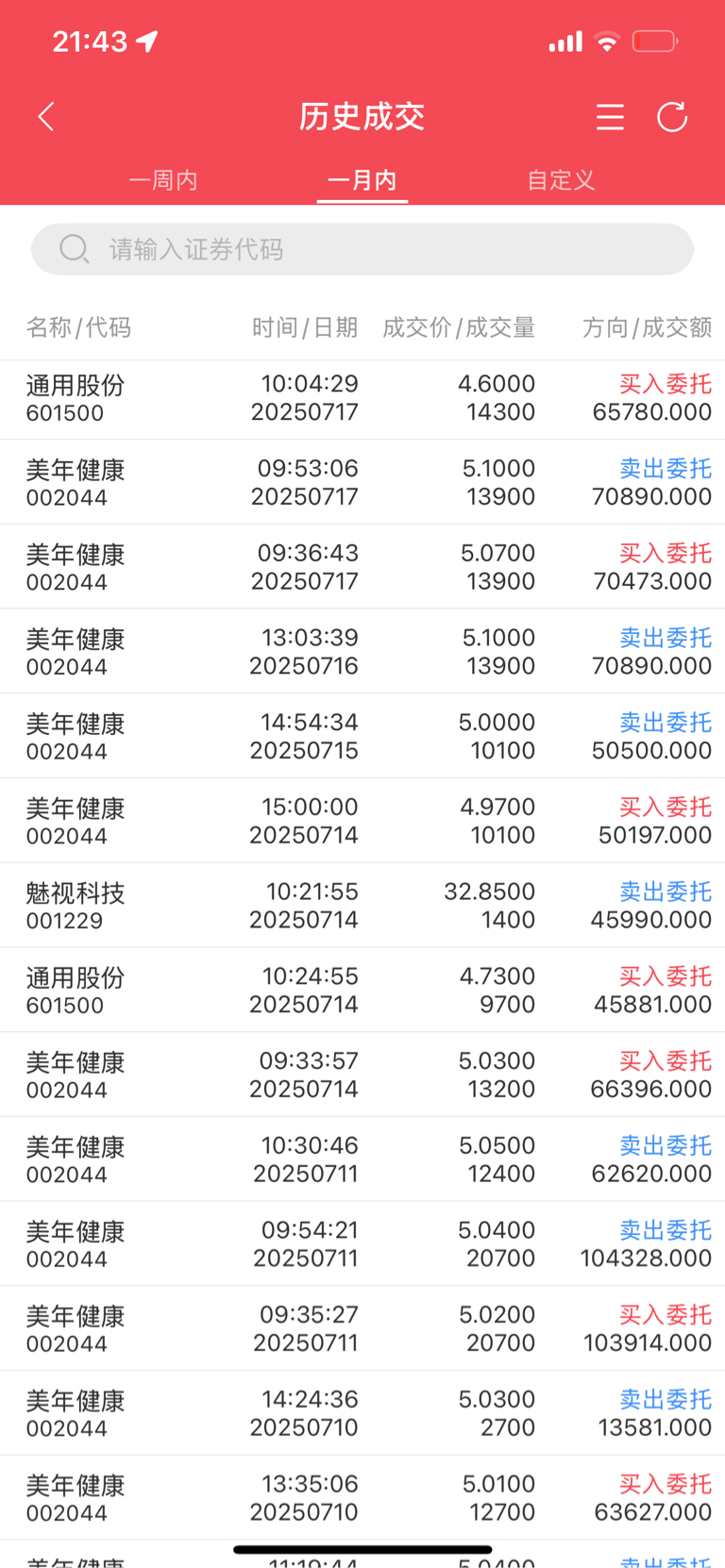The image size is (725, 1568).
Task: Open 魅视科技 trade at 10:21:55
Action: click(x=362, y=906)
